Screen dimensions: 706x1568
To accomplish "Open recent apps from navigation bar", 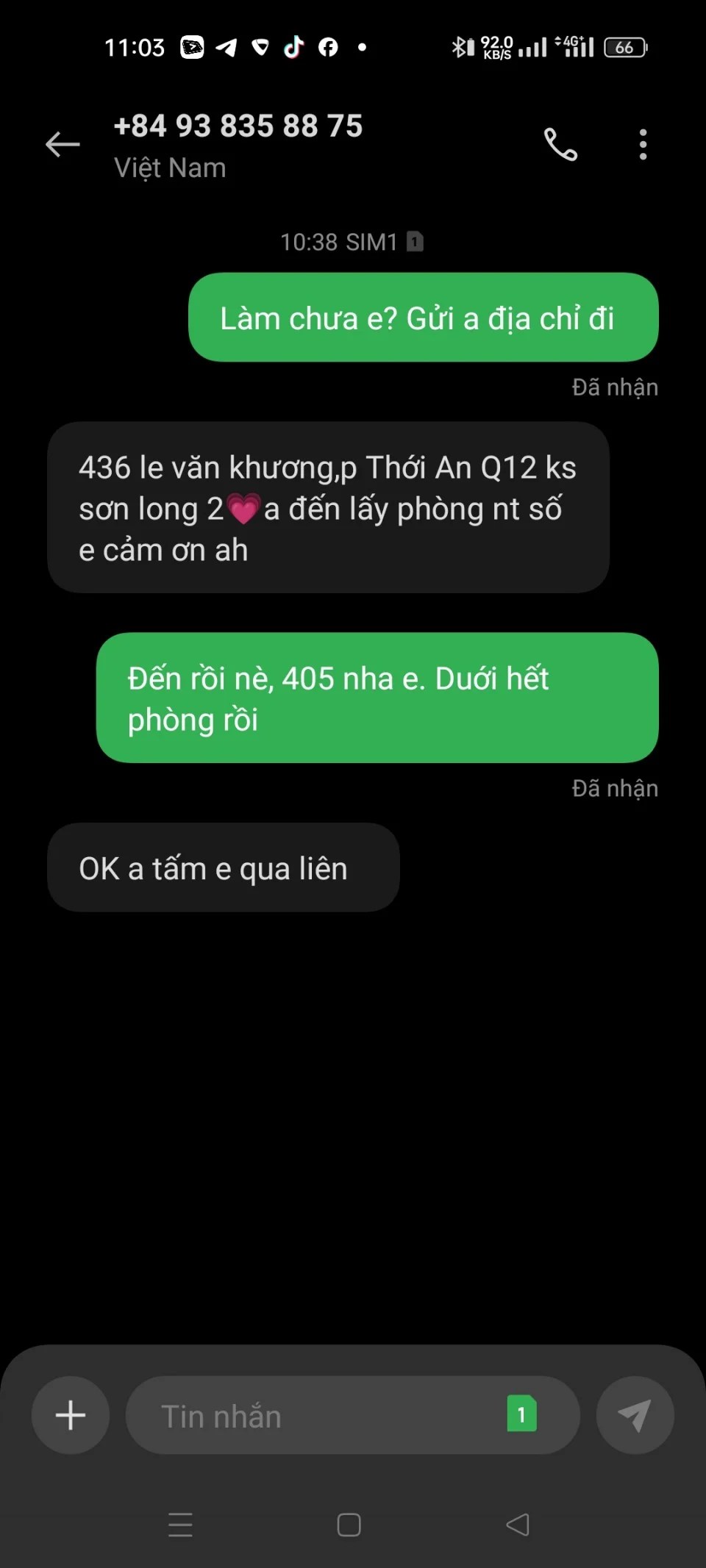I will coord(180,1525).
